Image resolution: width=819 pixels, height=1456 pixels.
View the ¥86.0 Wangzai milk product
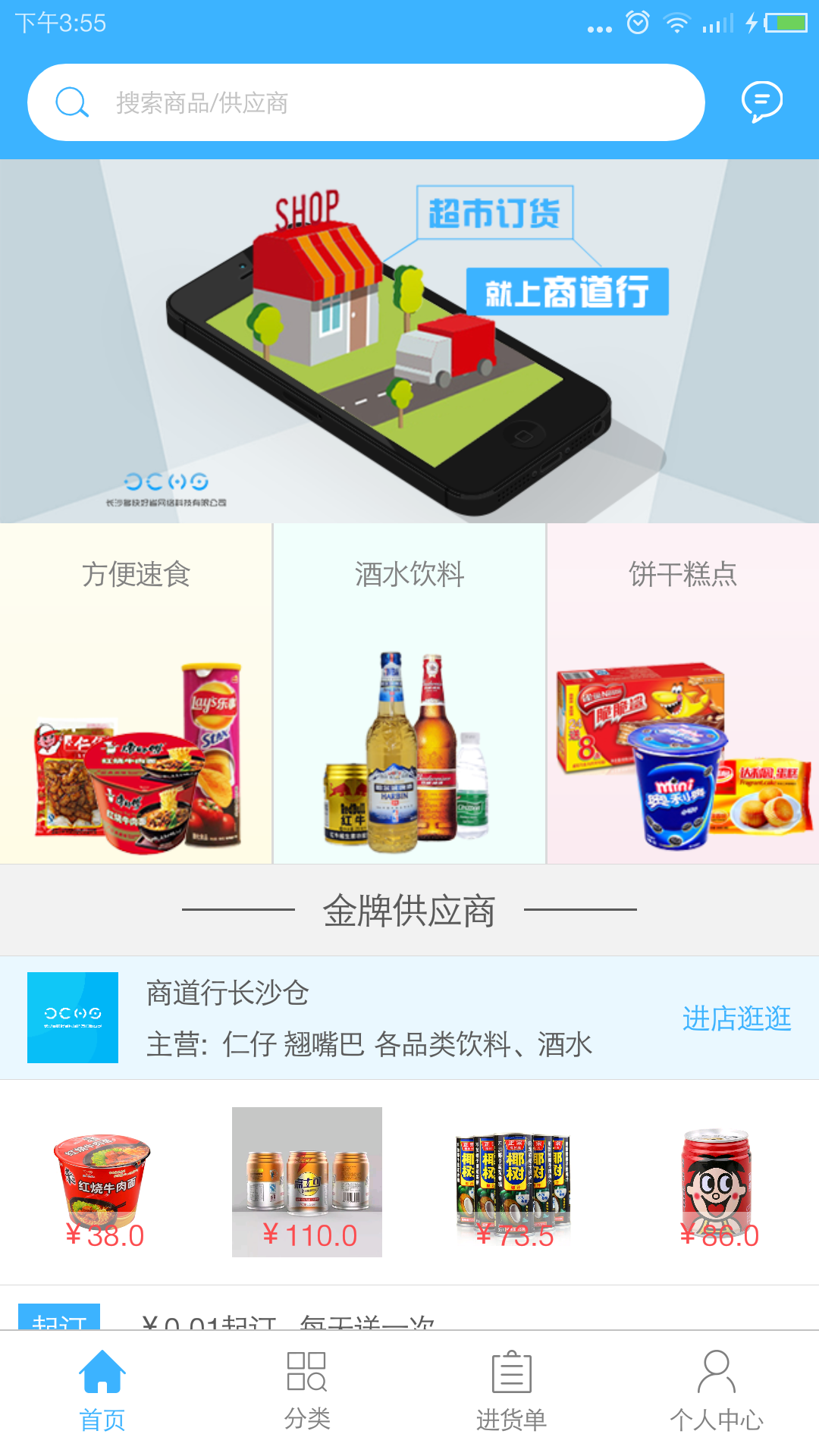[x=717, y=1183]
